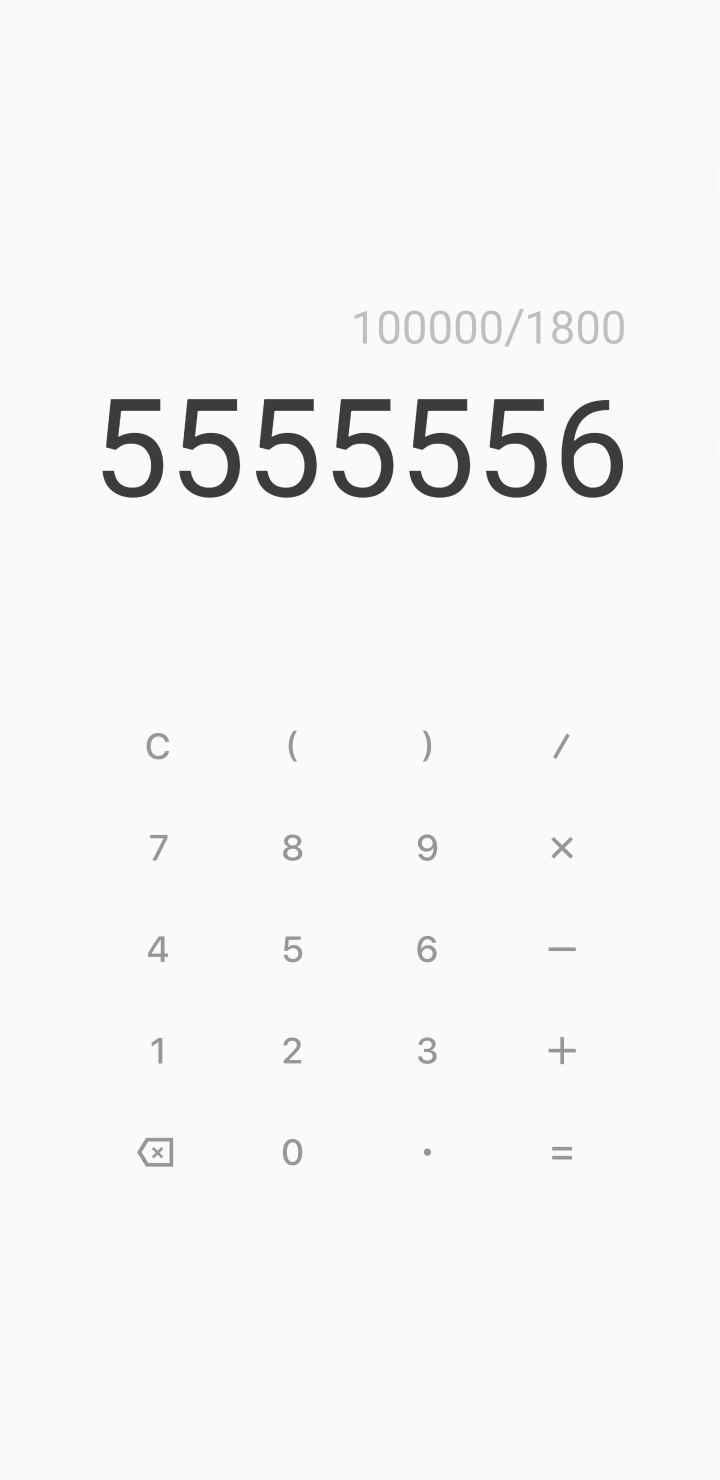
Task: Enter the digit 3
Action: (x=427, y=1051)
